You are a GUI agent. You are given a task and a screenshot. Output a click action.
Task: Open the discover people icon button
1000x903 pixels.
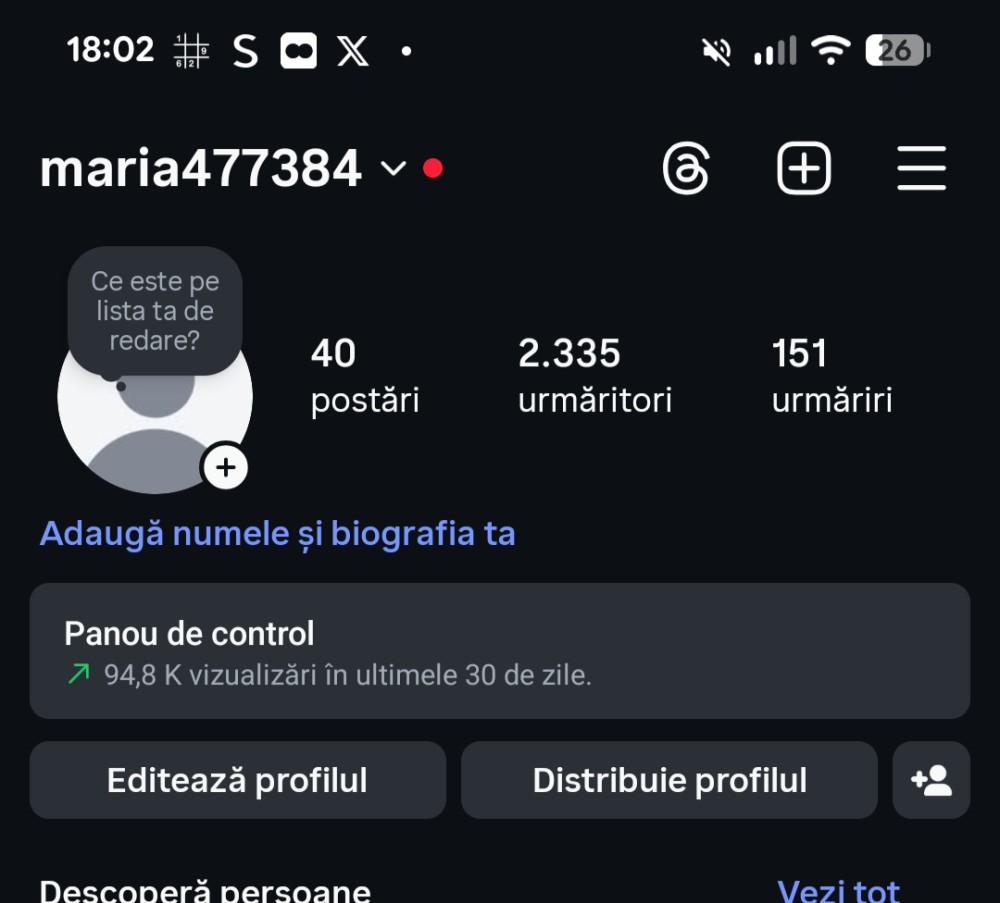click(931, 780)
